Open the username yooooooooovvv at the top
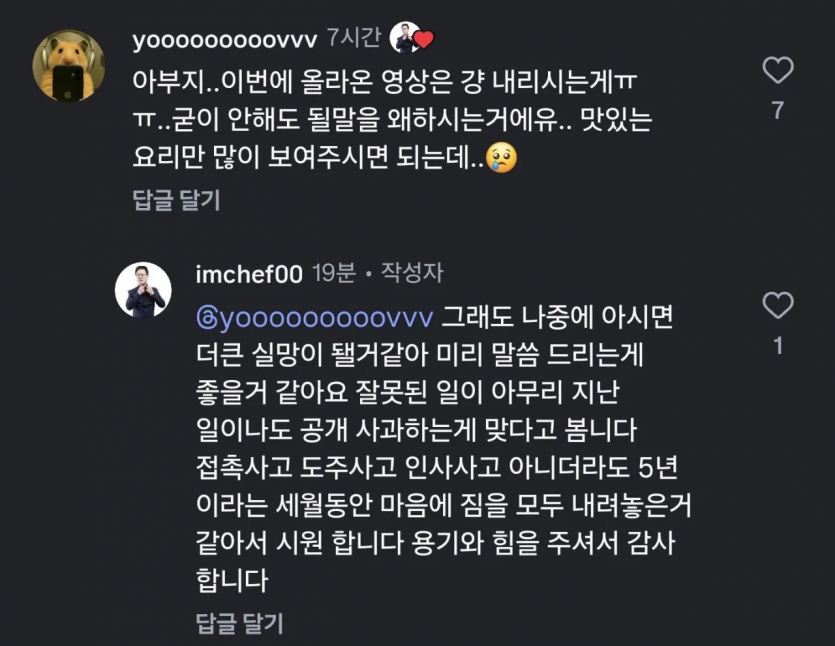The width and height of the screenshot is (835, 646). click(225, 39)
